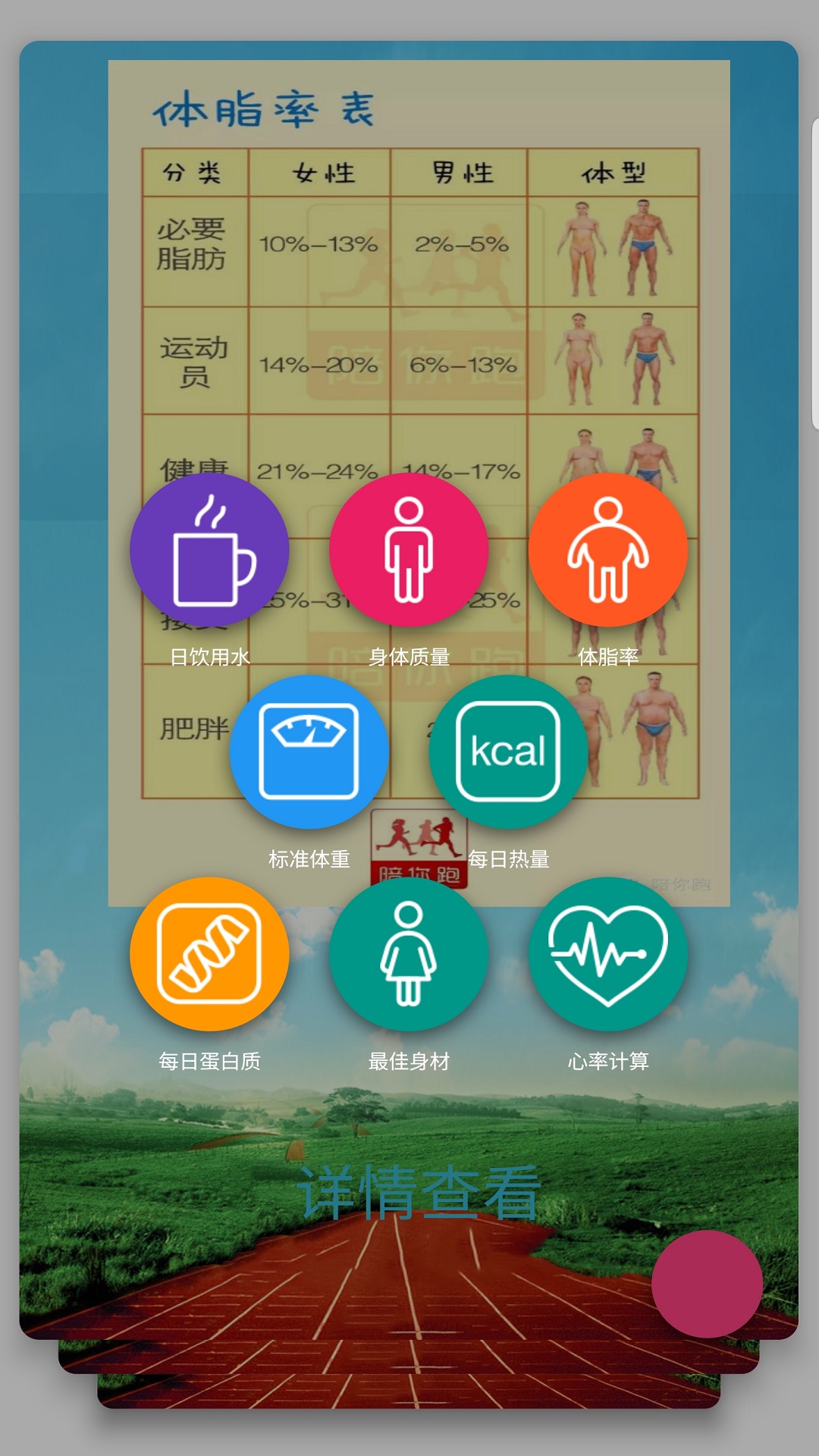
Task: Launch the 心率计算 heart rate calculator
Action: pos(607,954)
